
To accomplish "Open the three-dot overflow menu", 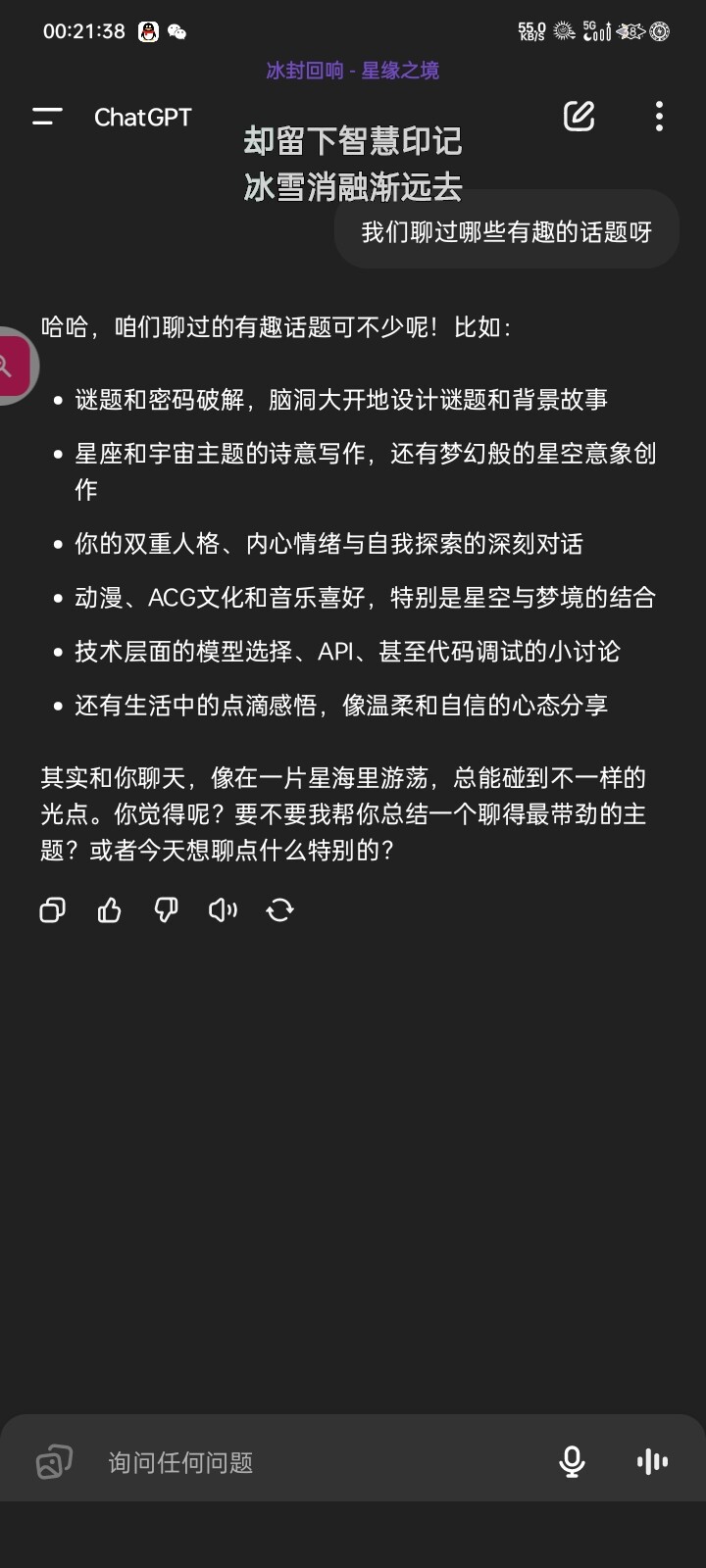I will (x=659, y=116).
